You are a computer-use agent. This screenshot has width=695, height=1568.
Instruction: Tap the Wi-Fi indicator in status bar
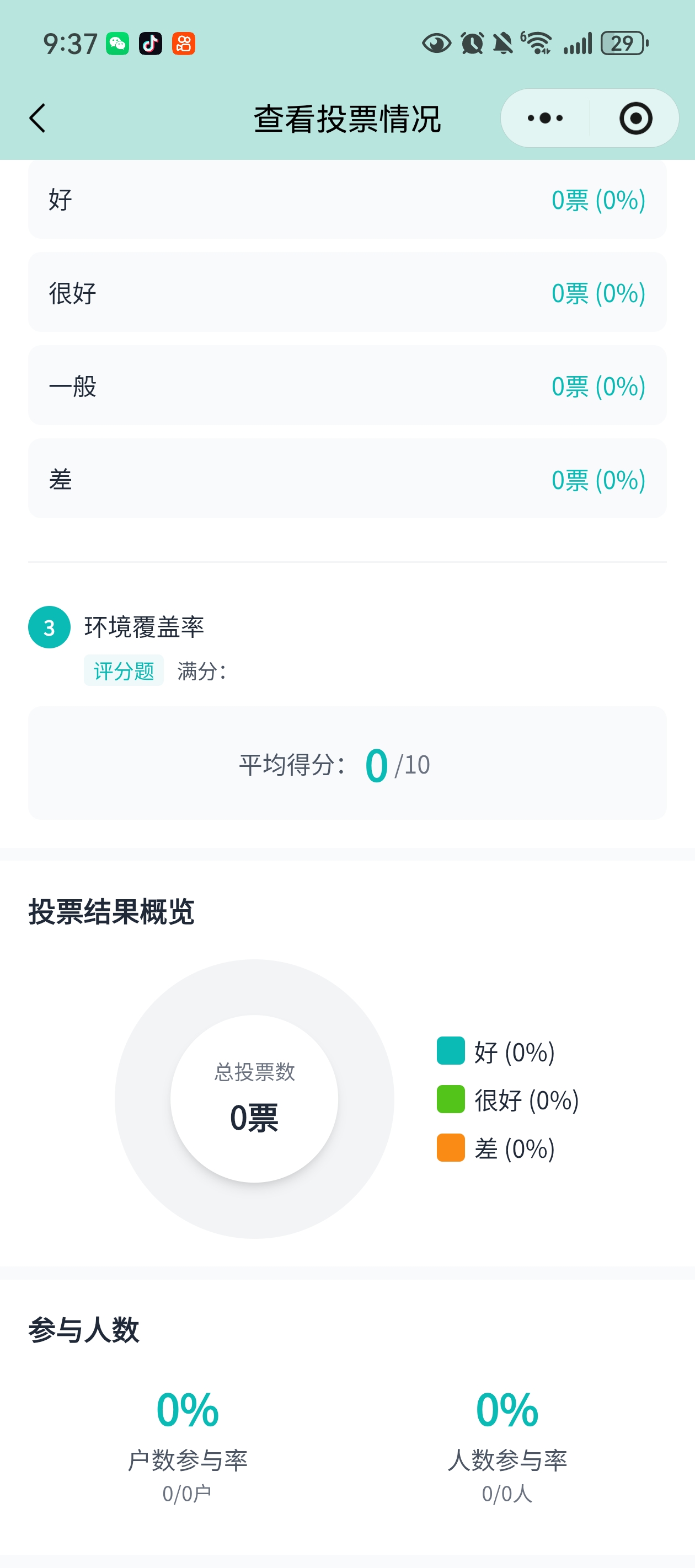coord(538,42)
